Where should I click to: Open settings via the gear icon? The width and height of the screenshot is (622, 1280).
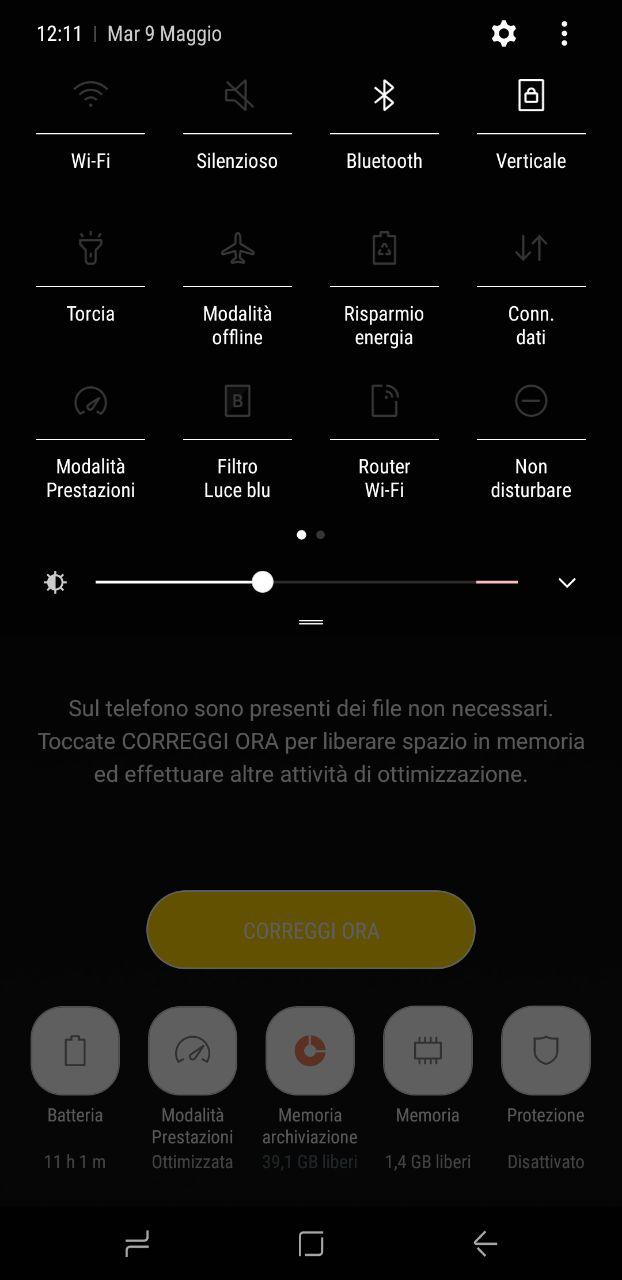(x=504, y=34)
